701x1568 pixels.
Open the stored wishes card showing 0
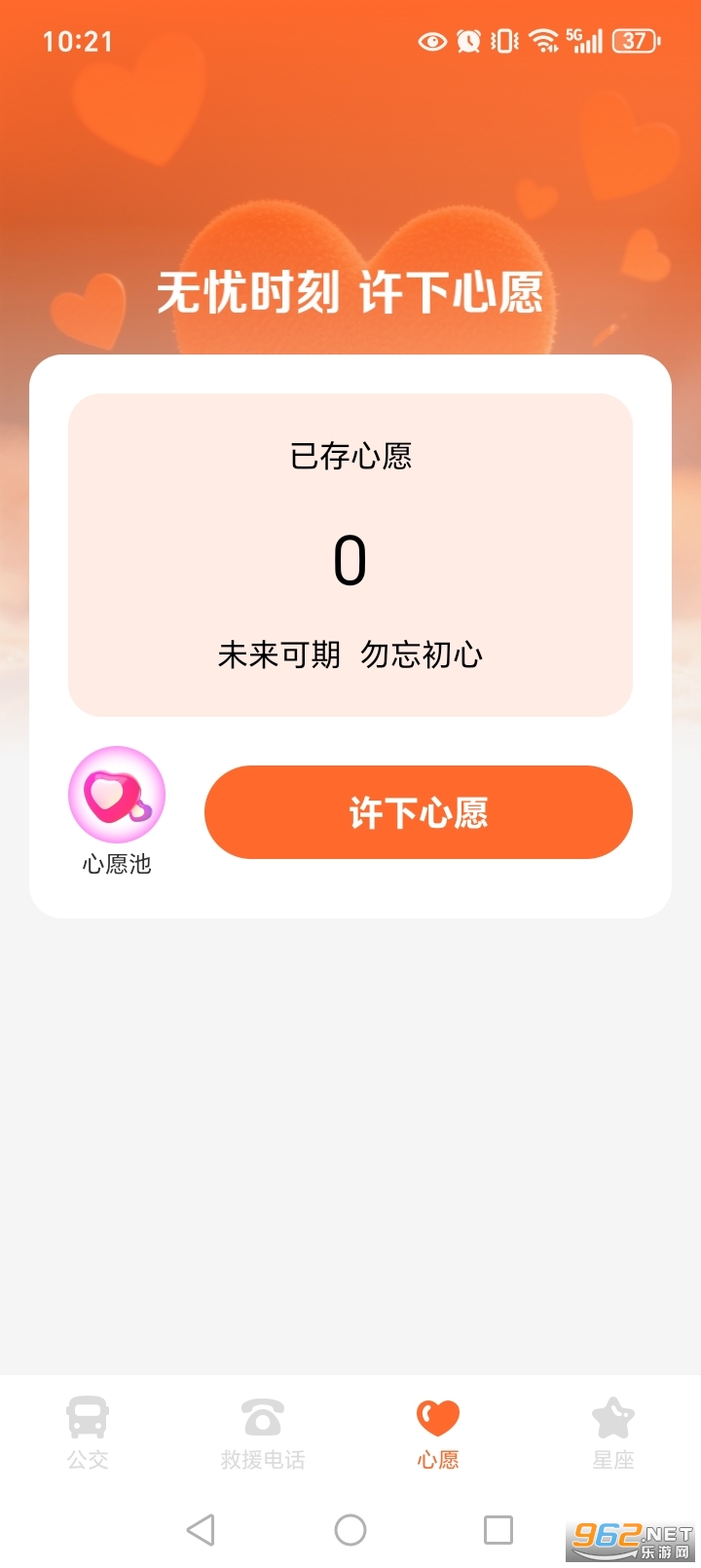(350, 550)
